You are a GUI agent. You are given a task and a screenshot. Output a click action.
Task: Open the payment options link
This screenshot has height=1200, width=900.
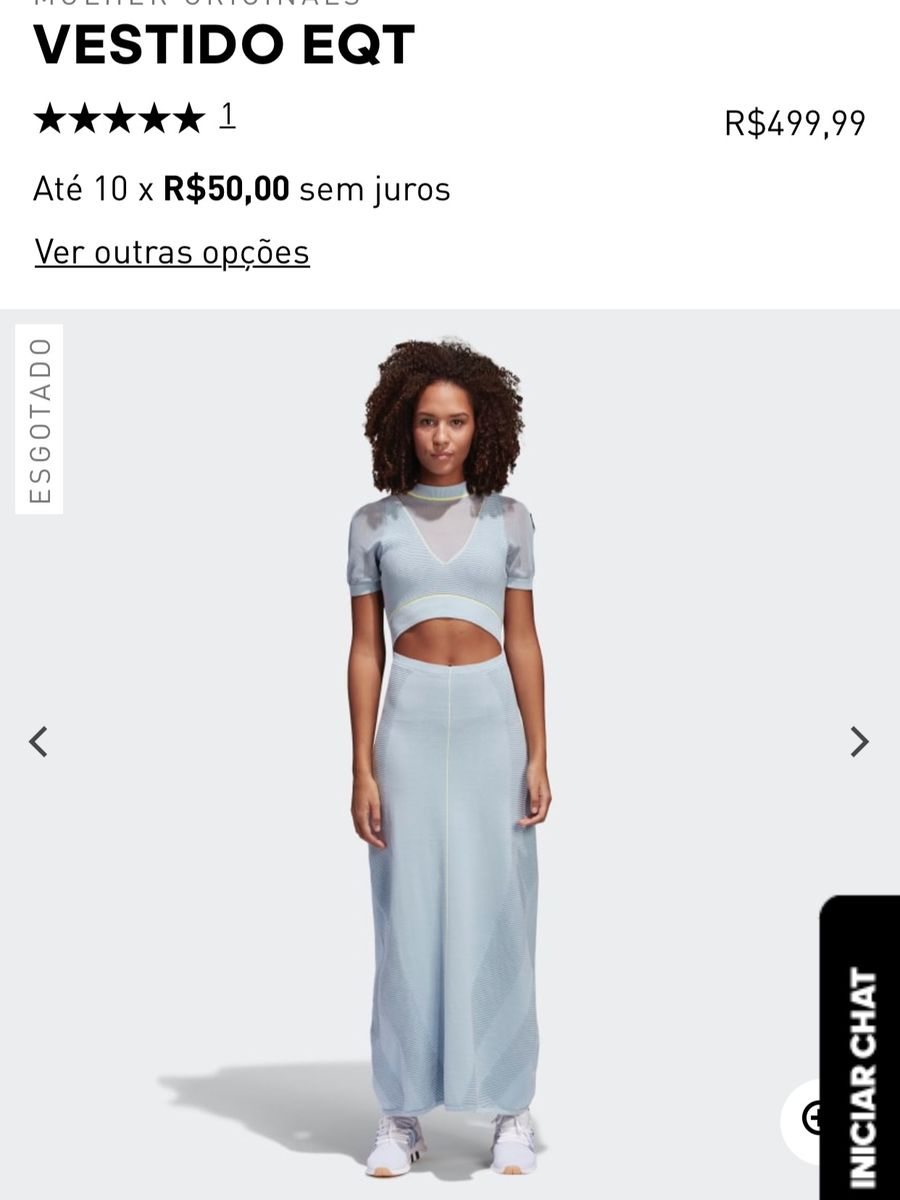coord(172,252)
